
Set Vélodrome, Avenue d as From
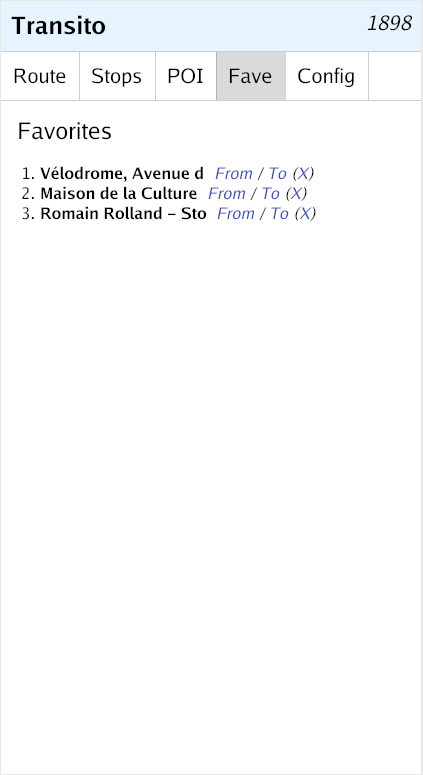[234, 173]
